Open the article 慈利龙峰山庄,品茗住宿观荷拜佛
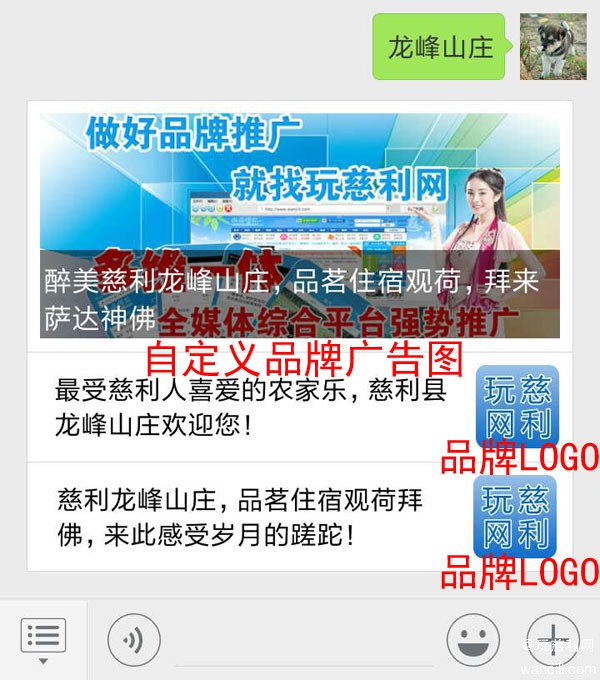Image resolution: width=600 pixels, height=680 pixels. [x=250, y=517]
